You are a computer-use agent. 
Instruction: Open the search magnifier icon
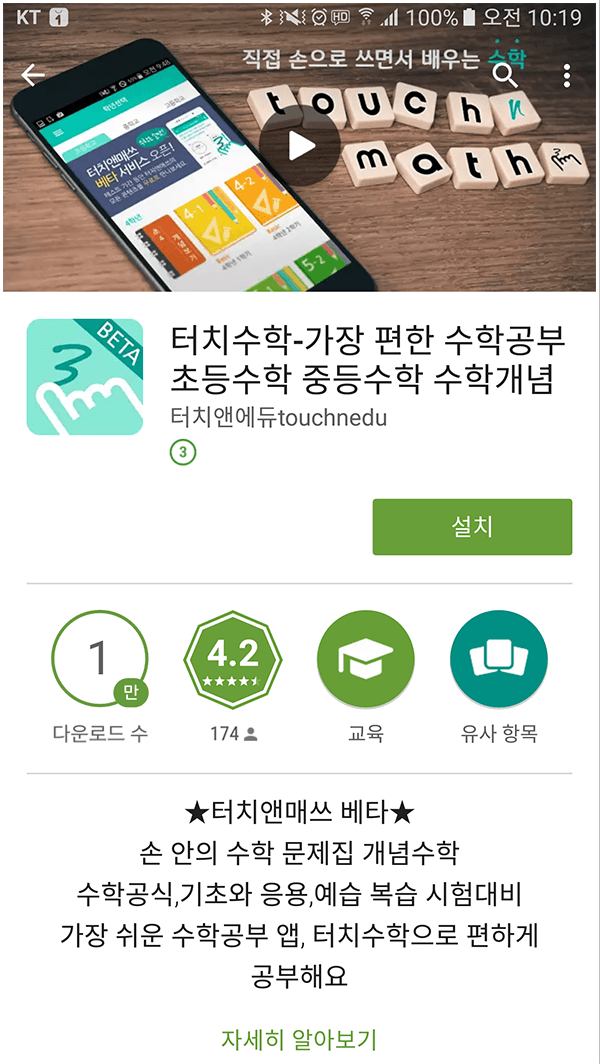click(x=505, y=75)
